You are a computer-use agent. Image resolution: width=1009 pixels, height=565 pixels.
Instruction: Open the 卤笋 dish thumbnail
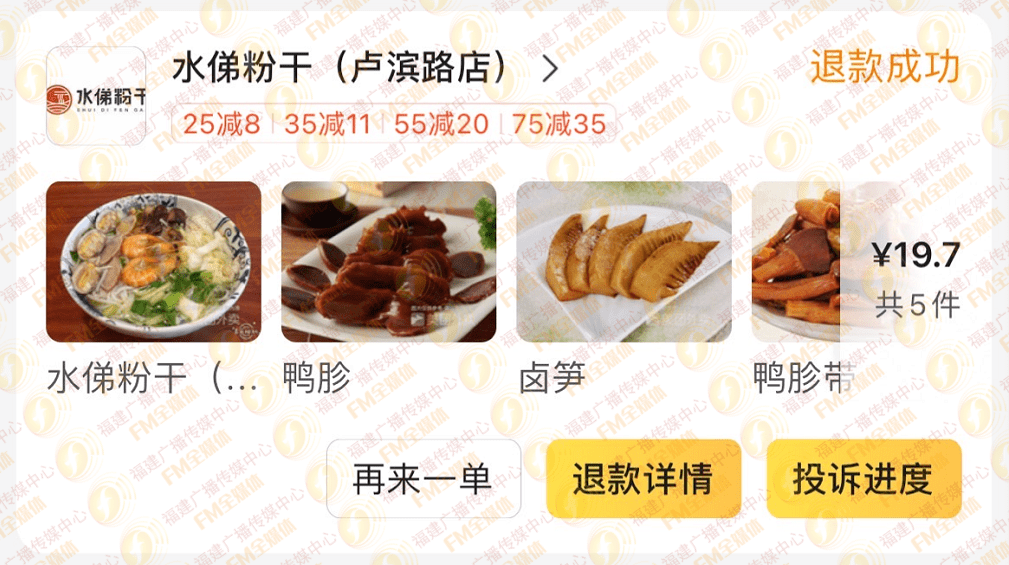click(623, 262)
